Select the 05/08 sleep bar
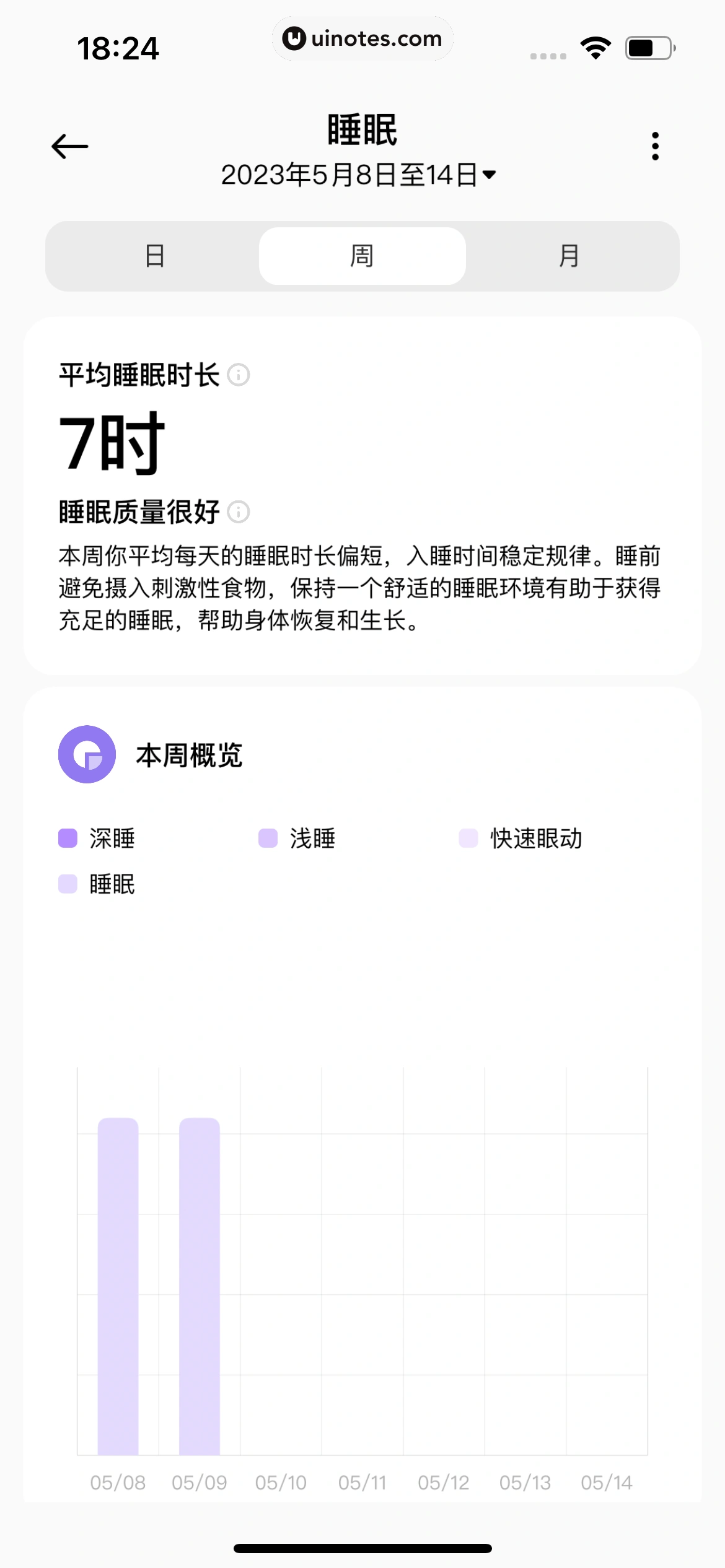Screen dimensions: 725x1568 pos(118,1286)
